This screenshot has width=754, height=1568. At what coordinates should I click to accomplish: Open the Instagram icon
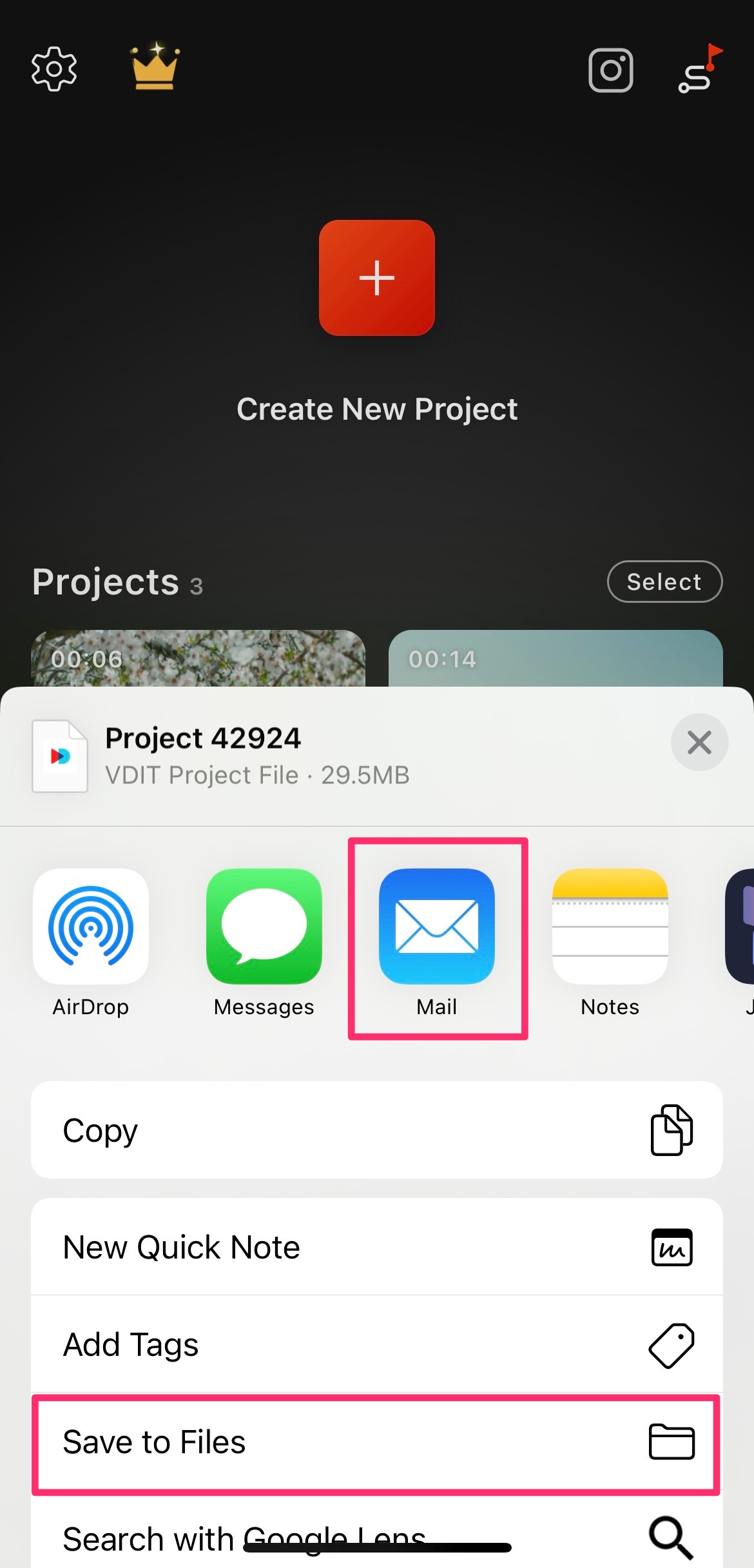(610, 70)
